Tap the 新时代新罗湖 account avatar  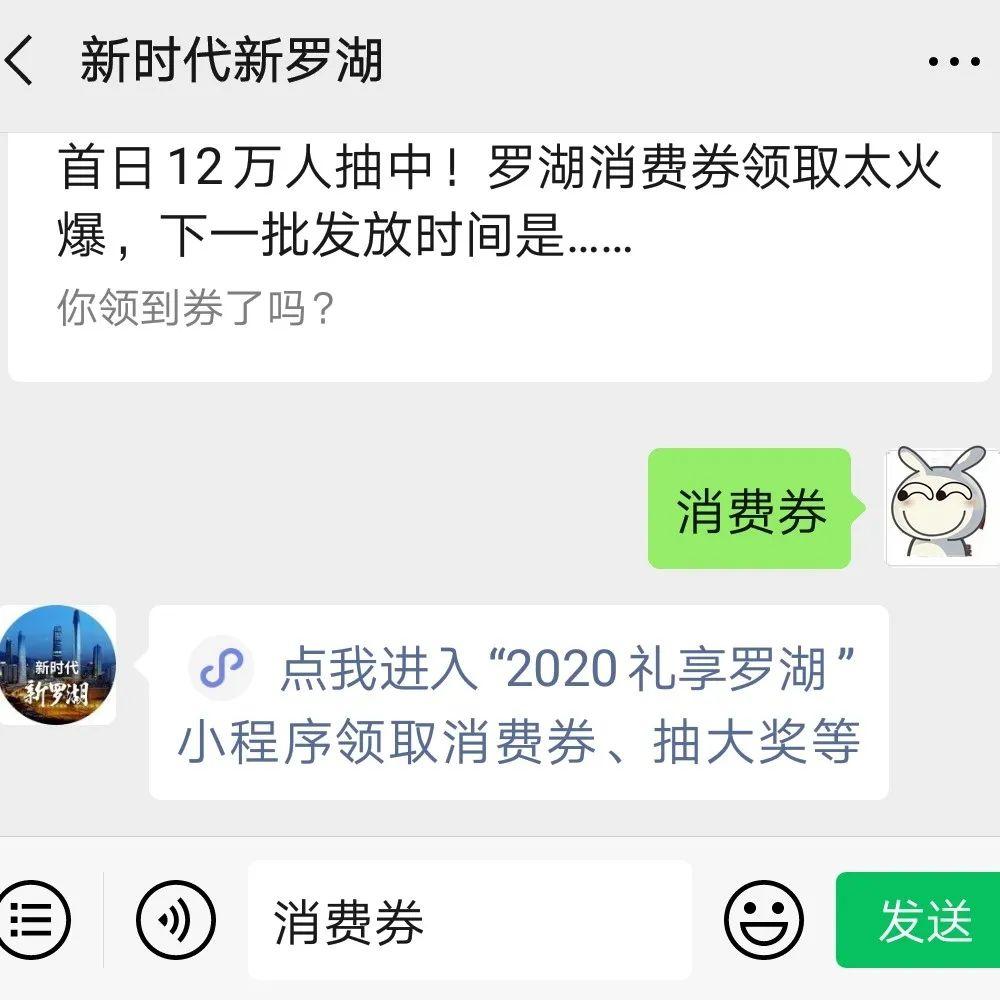pos(57,665)
